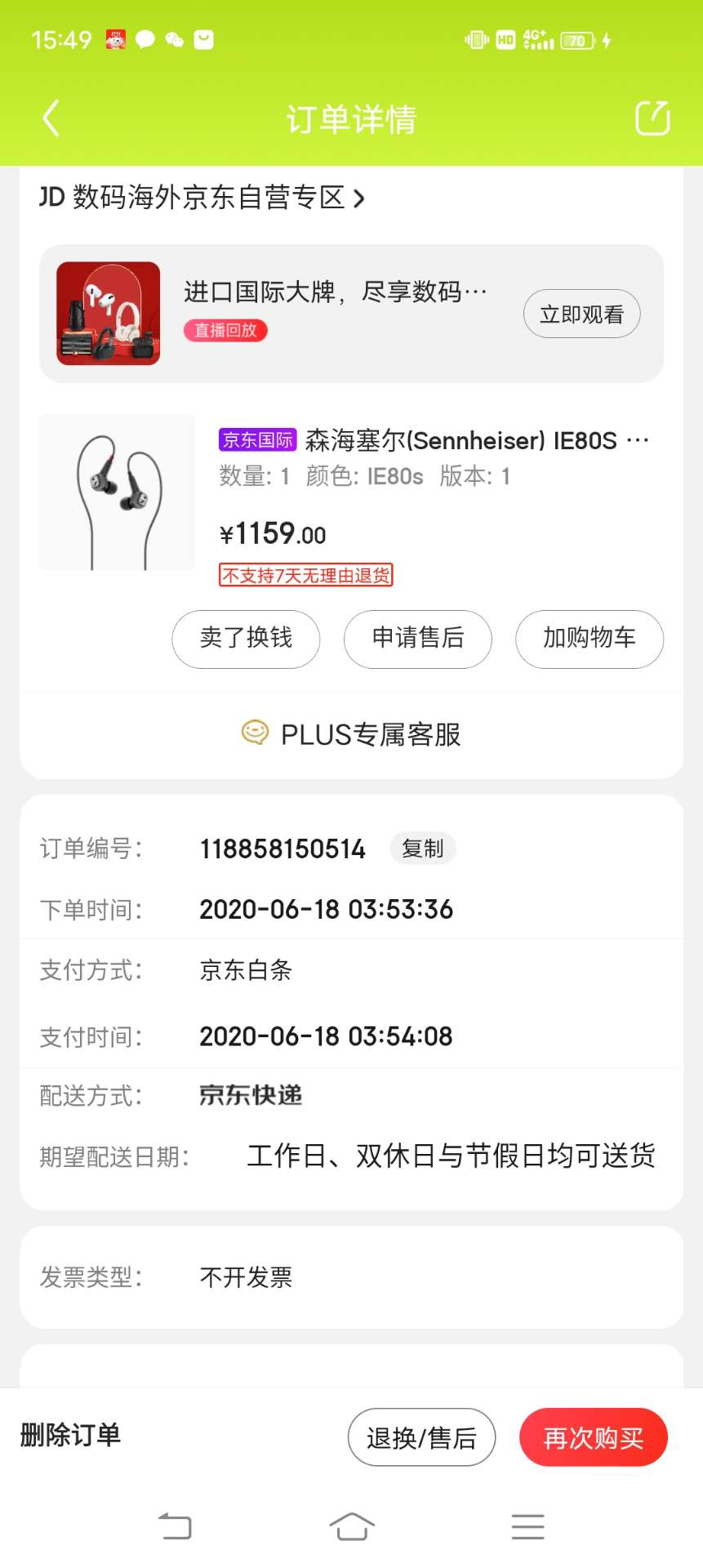The image size is (703, 1568).
Task: Tap 申请售后 for after-sales service
Action: [x=418, y=639]
